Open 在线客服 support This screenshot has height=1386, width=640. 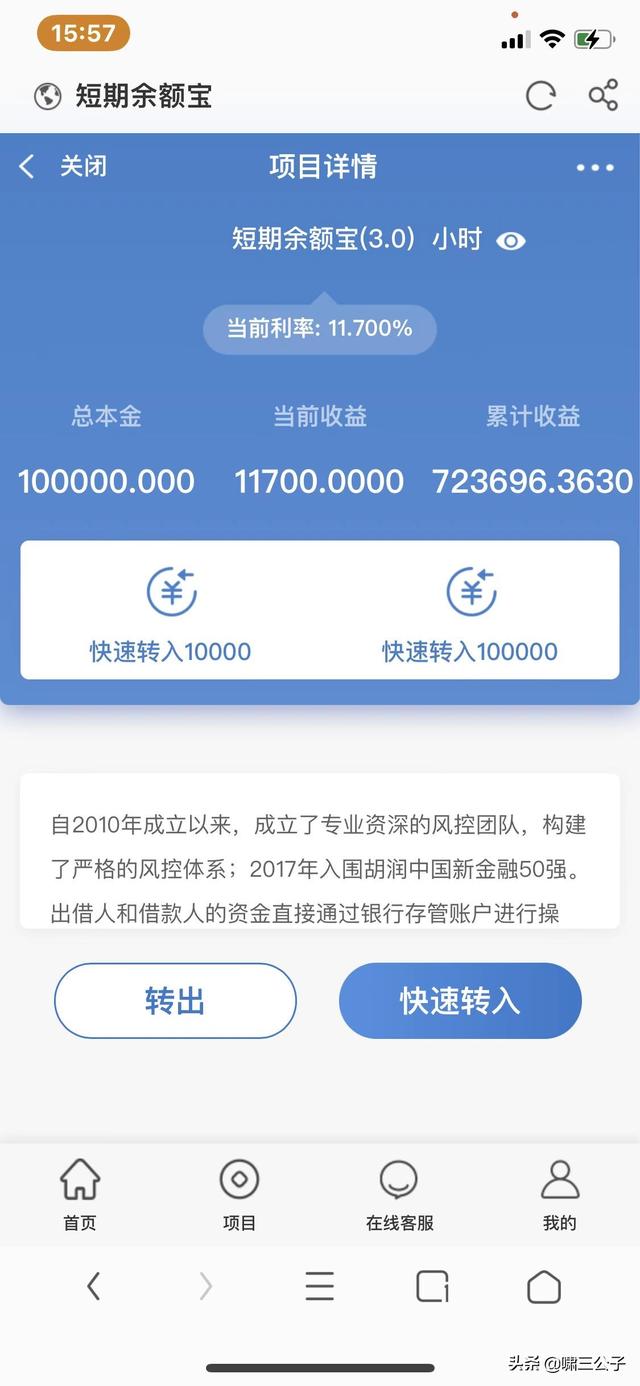click(x=400, y=1195)
